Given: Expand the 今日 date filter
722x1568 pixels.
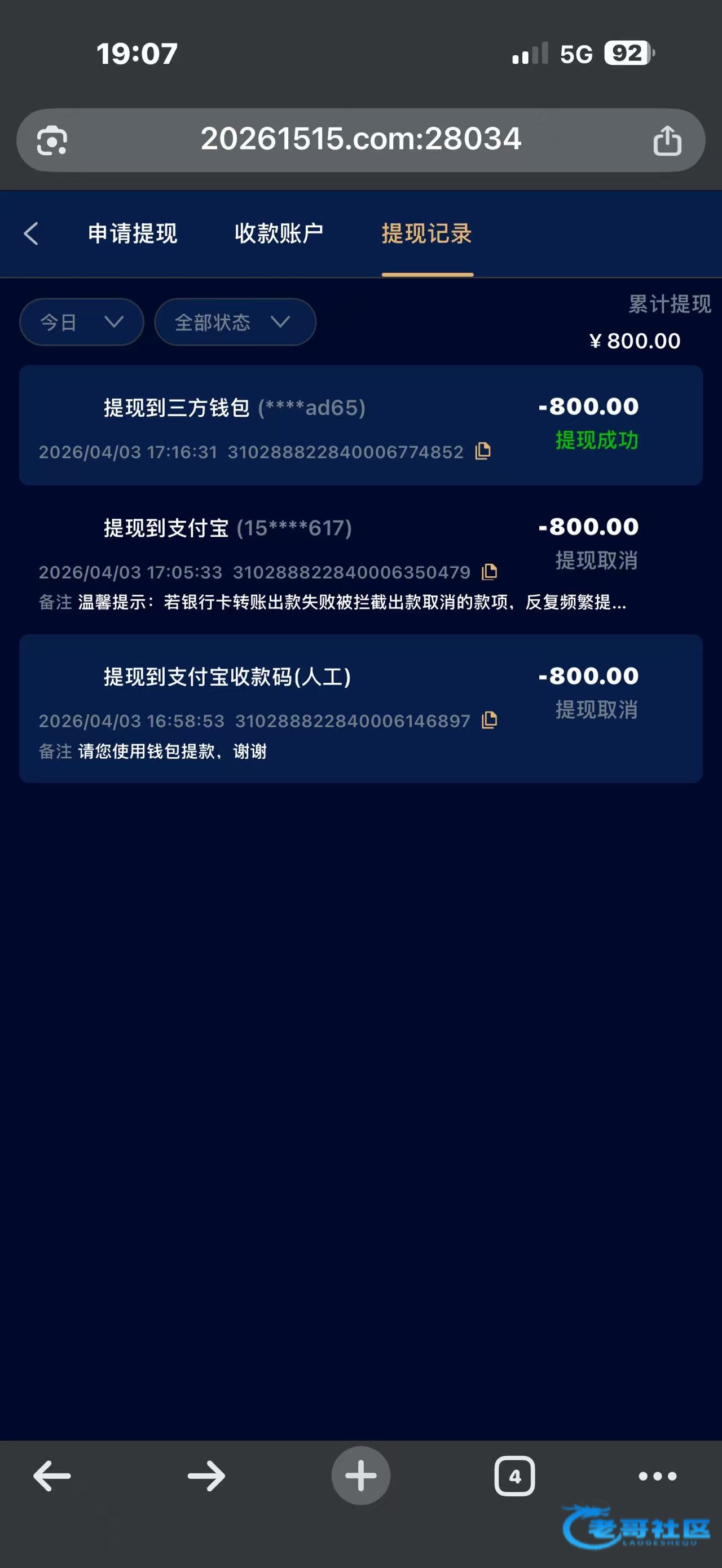Looking at the screenshot, I should [x=82, y=322].
